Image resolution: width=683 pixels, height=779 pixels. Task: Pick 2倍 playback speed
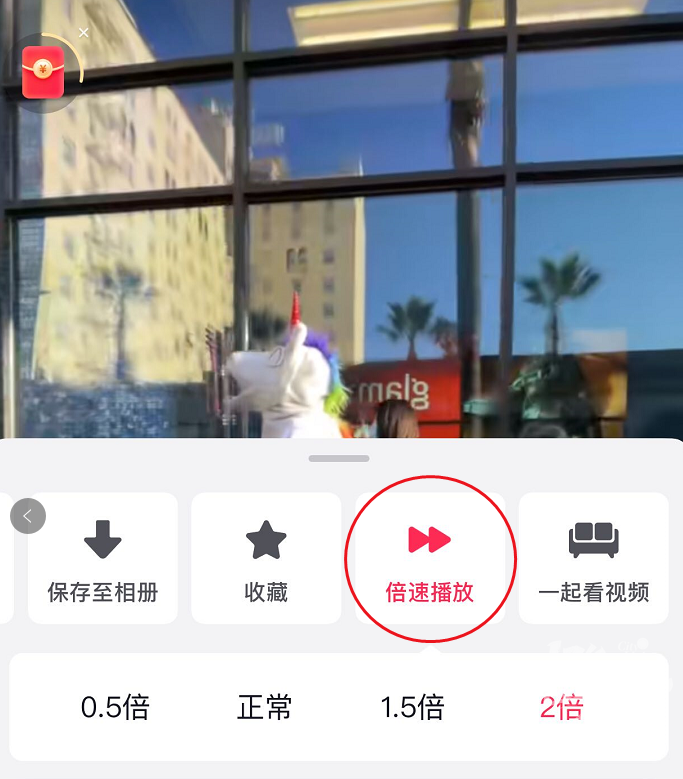(x=561, y=708)
